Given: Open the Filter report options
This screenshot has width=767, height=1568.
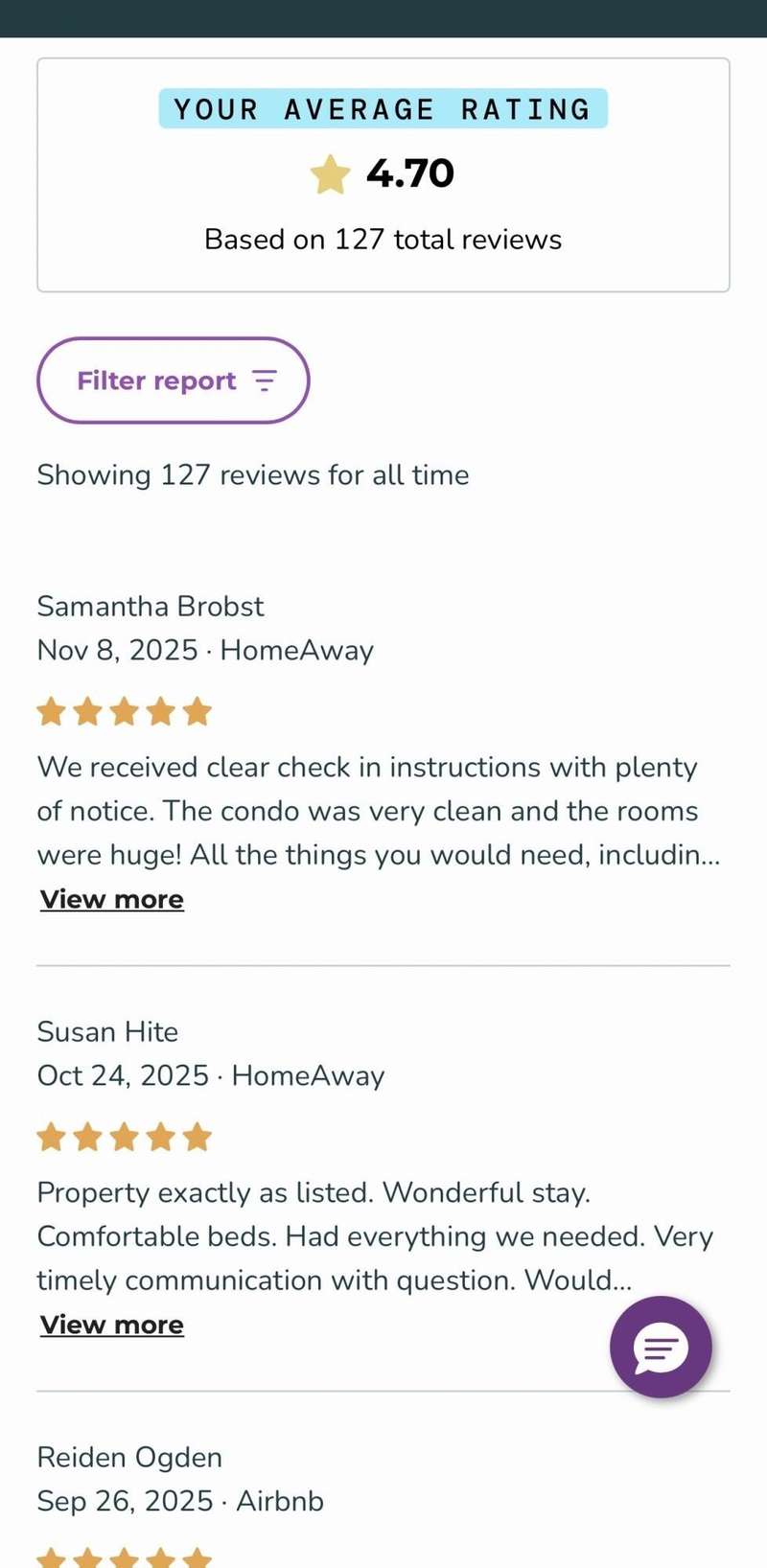Looking at the screenshot, I should 173,380.
